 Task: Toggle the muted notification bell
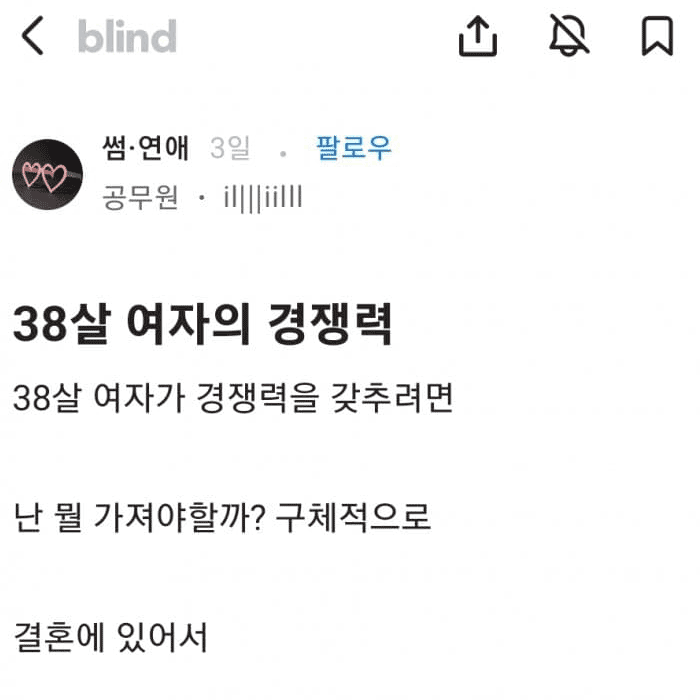click(x=568, y=37)
